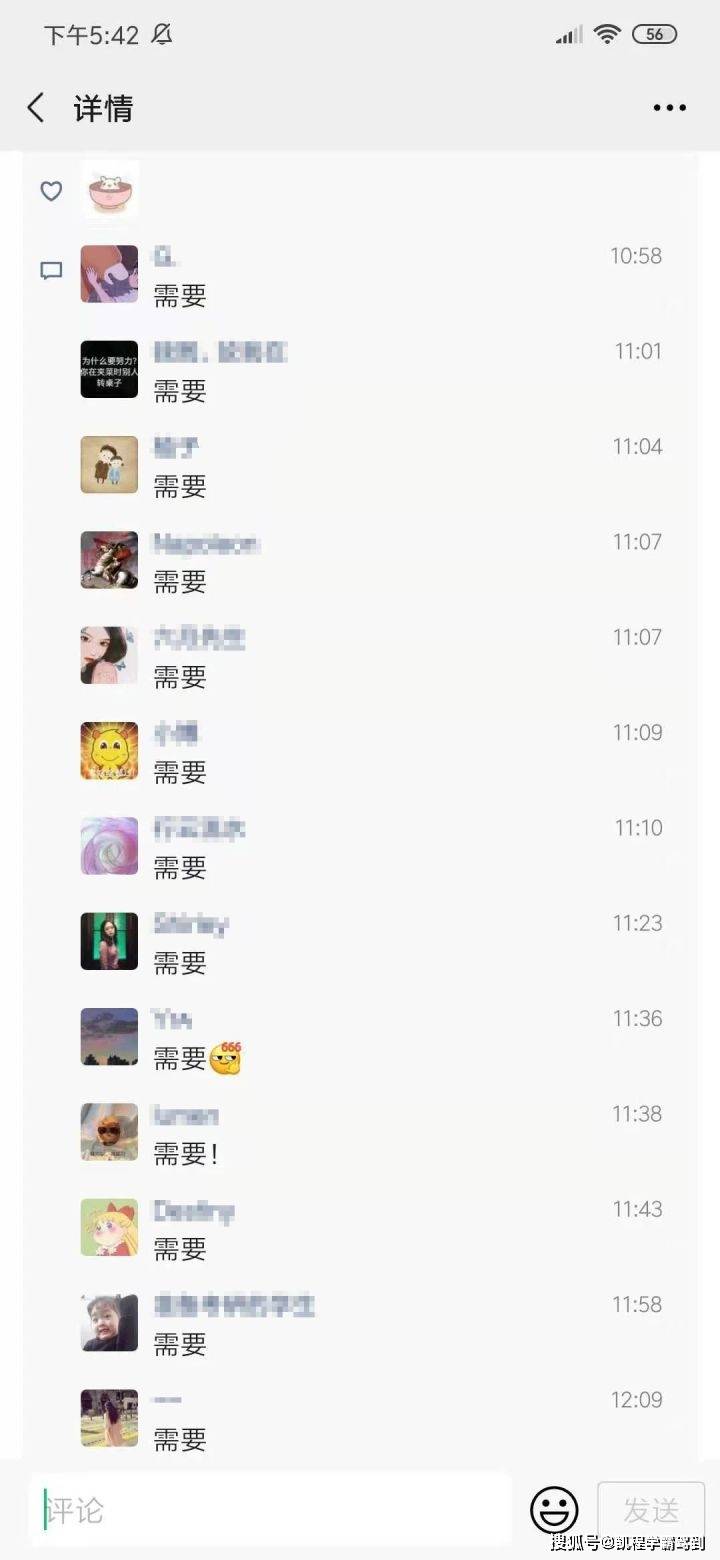Viewport: 720px width, 1560px height.
Task: Tap the 发送 button
Action: [651, 1509]
